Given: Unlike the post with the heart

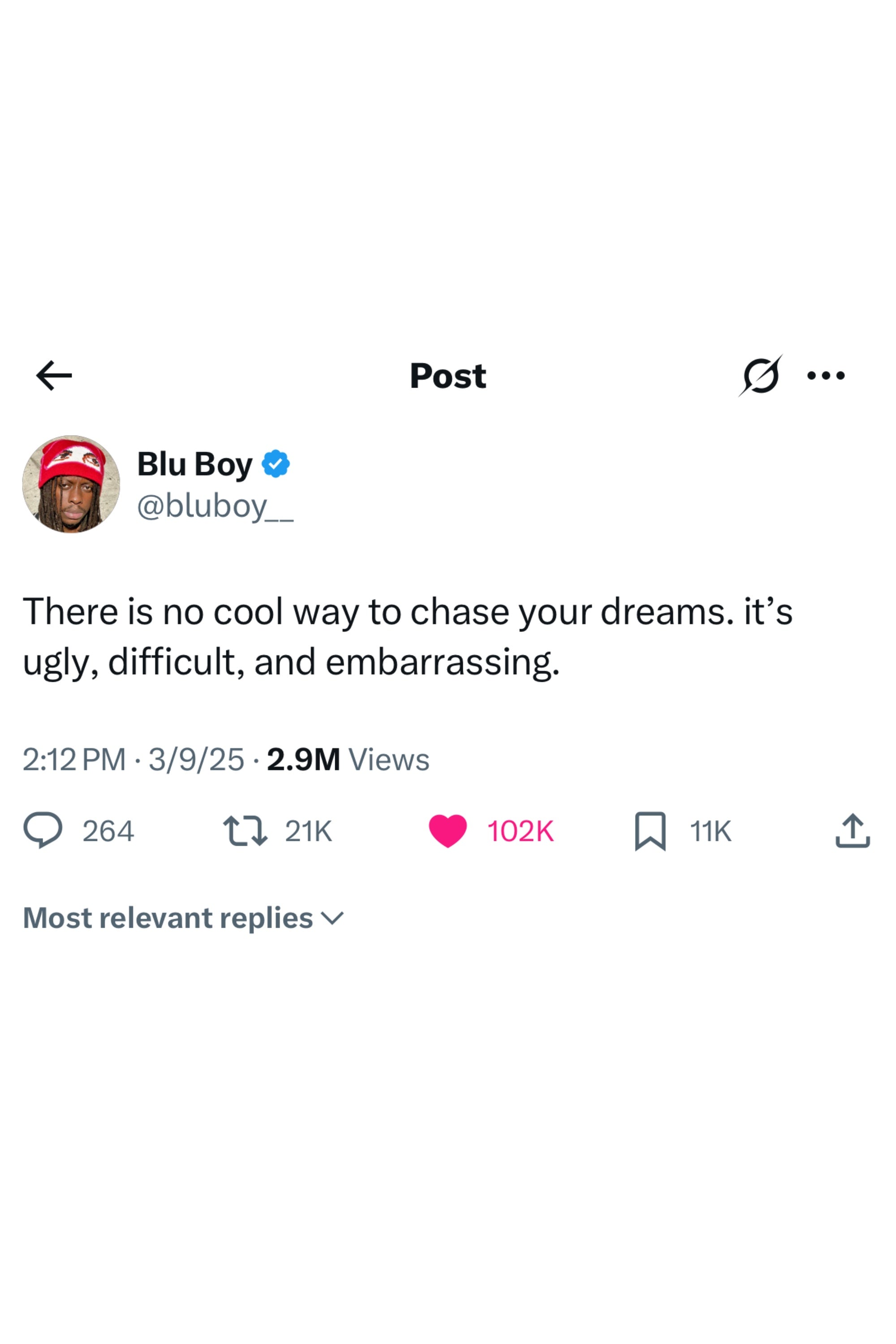Looking at the screenshot, I should point(448,830).
